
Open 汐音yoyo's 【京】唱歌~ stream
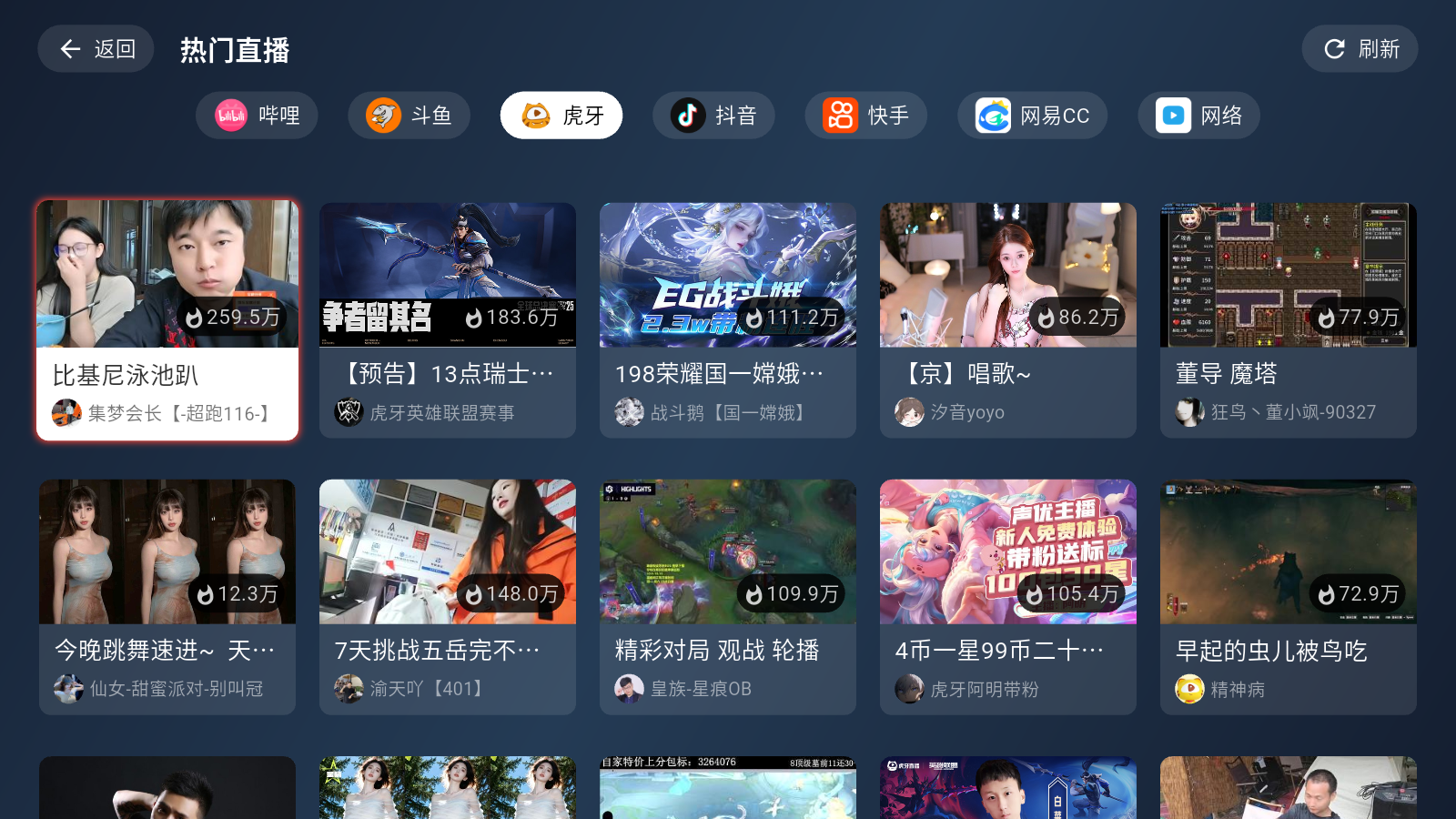pos(1008,320)
